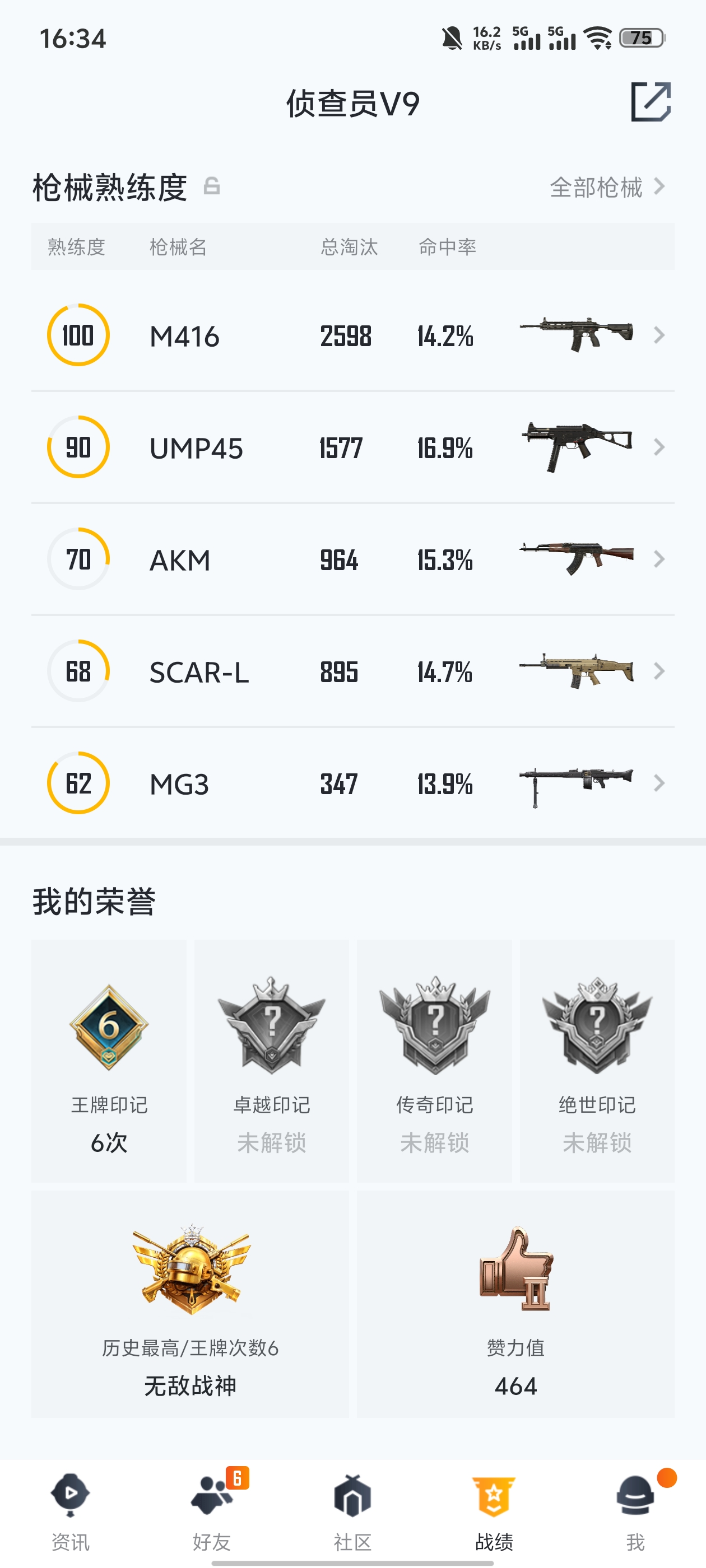Select the 战绩 tab

tap(494, 1512)
